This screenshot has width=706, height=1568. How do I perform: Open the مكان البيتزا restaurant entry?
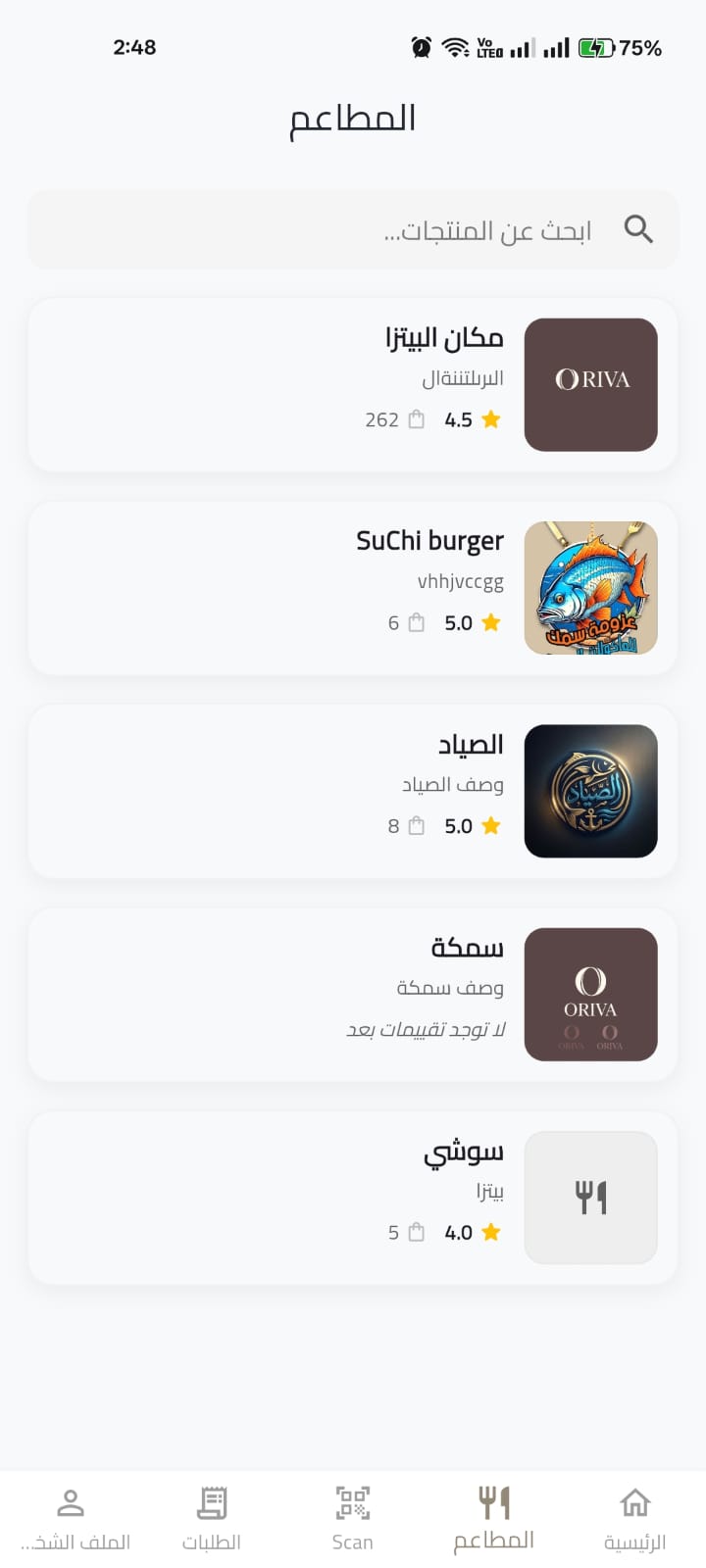(353, 384)
